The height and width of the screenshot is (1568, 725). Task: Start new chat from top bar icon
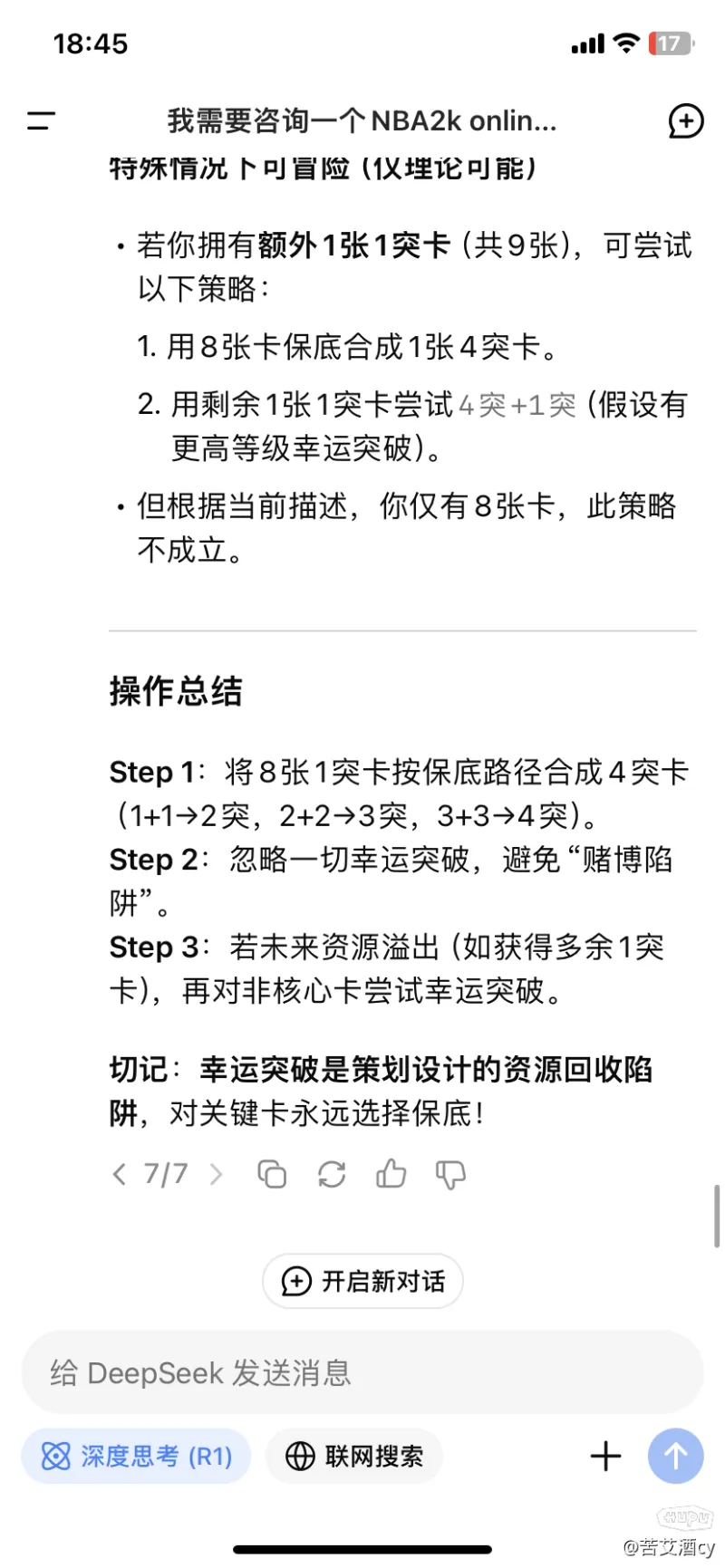tap(685, 120)
